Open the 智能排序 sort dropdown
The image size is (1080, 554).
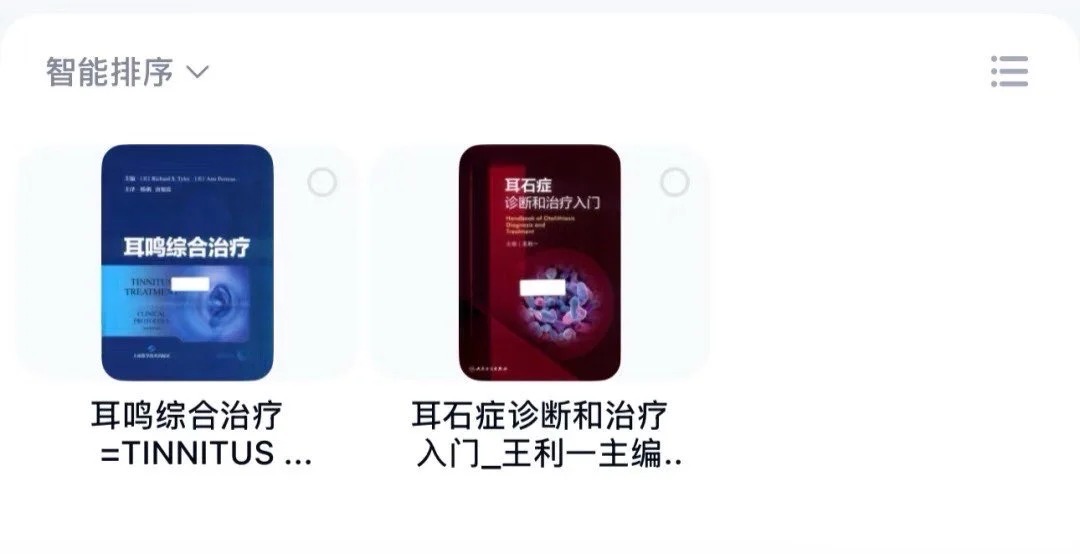[x=127, y=72]
